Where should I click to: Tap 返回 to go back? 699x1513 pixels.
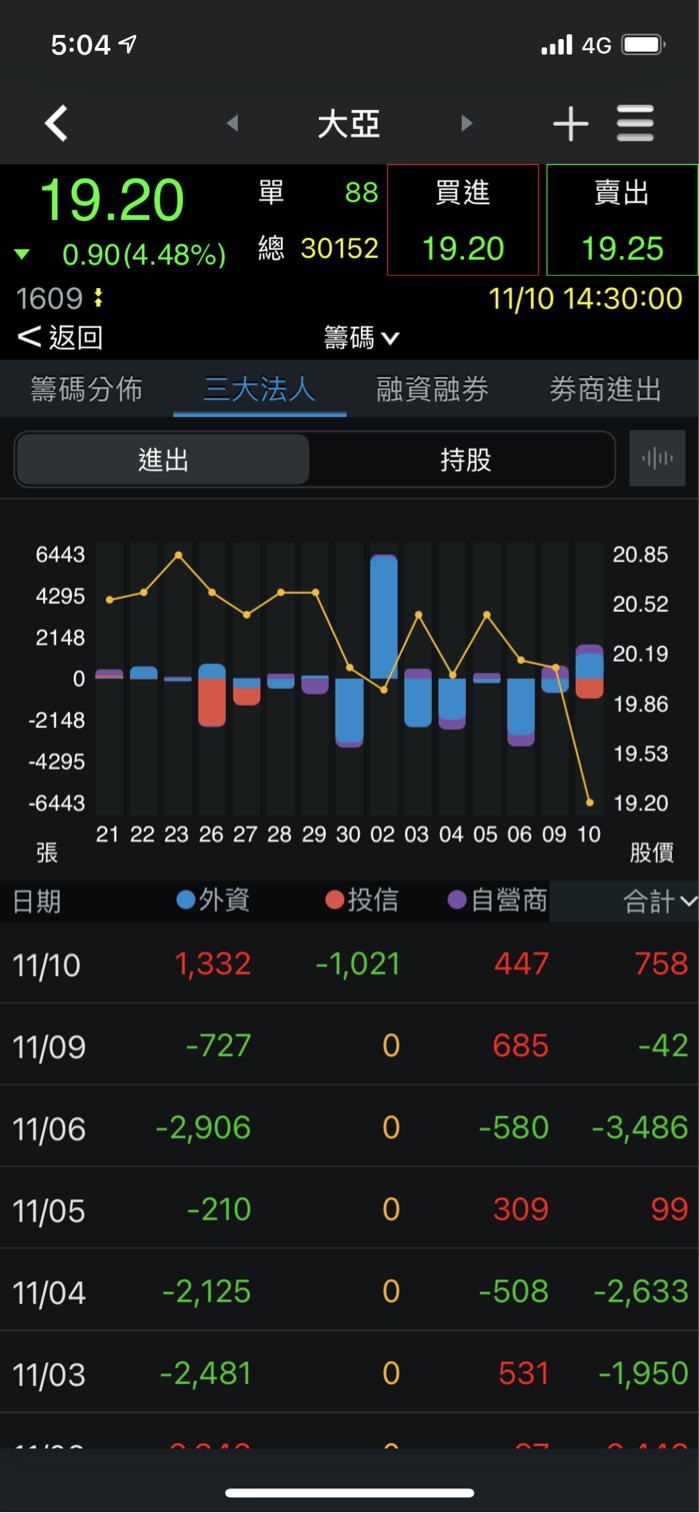click(x=60, y=338)
